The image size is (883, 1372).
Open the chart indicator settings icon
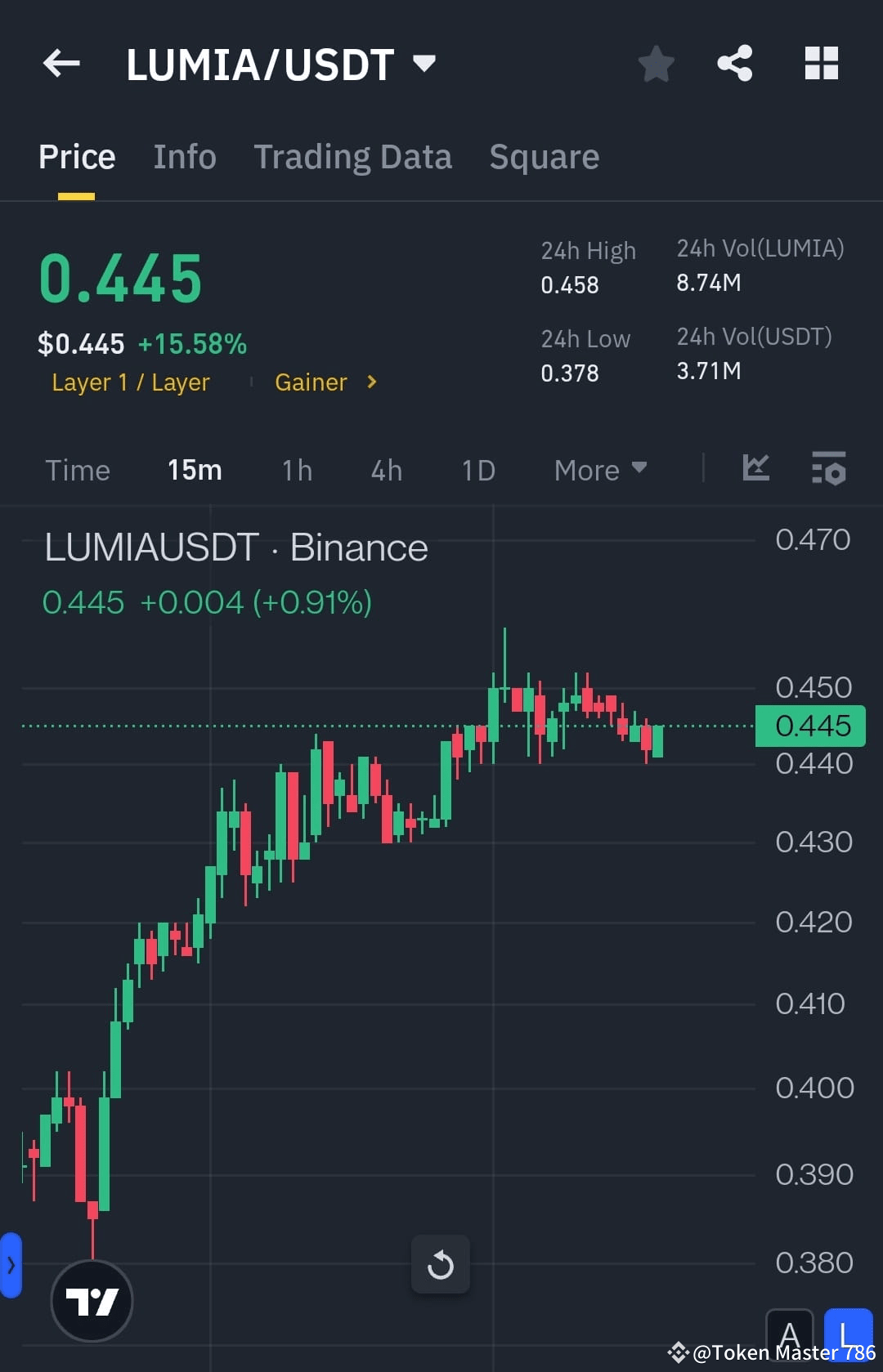point(828,469)
